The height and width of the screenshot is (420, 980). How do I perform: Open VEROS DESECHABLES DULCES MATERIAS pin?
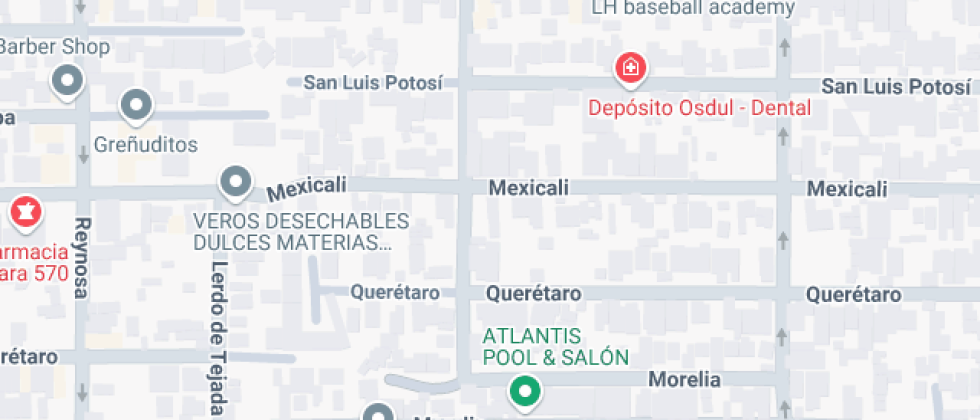(235, 183)
